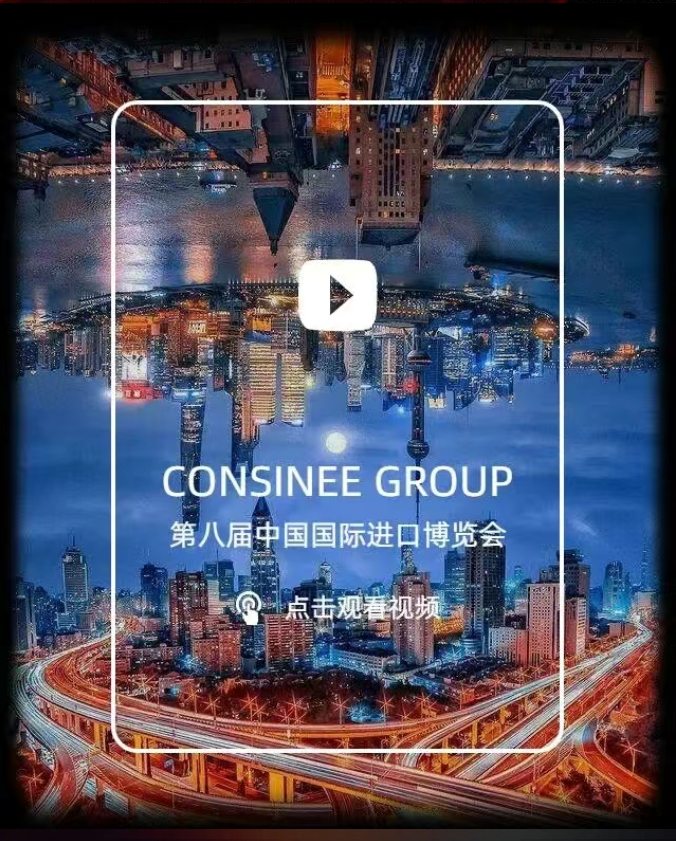
Task: Play the CONSINEE GROUP video
Action: pyautogui.click(x=338, y=295)
